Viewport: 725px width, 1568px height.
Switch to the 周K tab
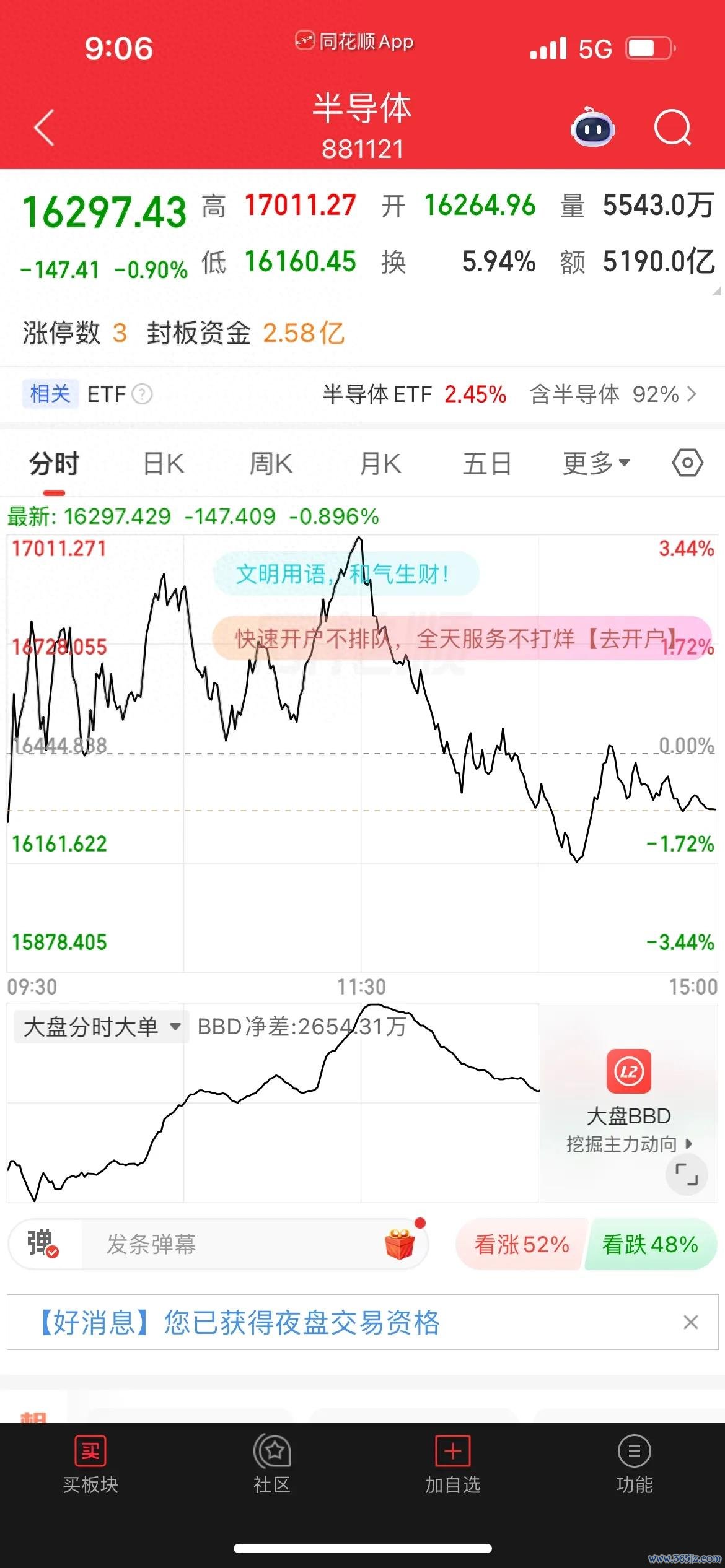pyautogui.click(x=271, y=464)
